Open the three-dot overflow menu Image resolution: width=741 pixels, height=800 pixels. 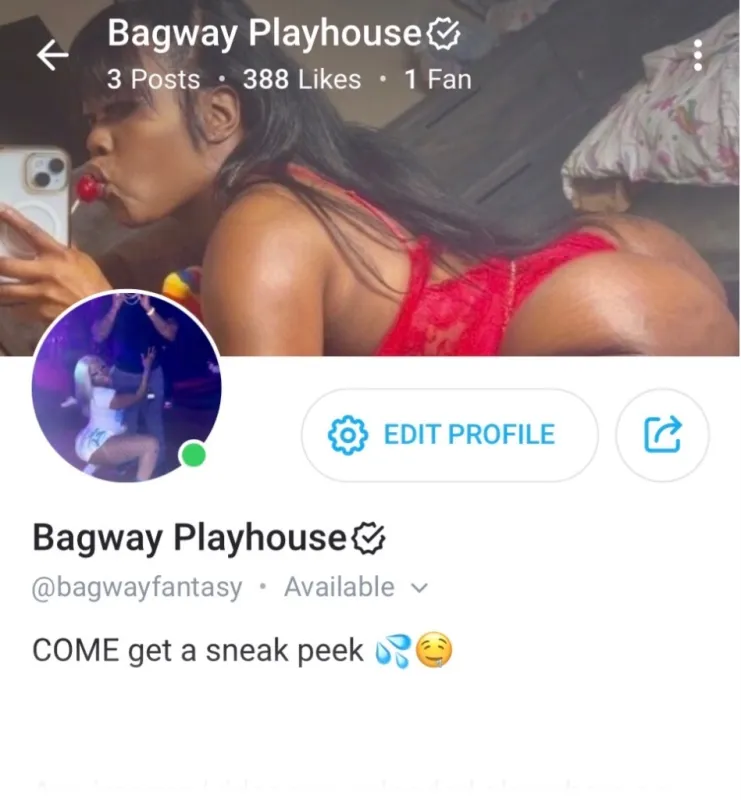pyautogui.click(x=698, y=55)
